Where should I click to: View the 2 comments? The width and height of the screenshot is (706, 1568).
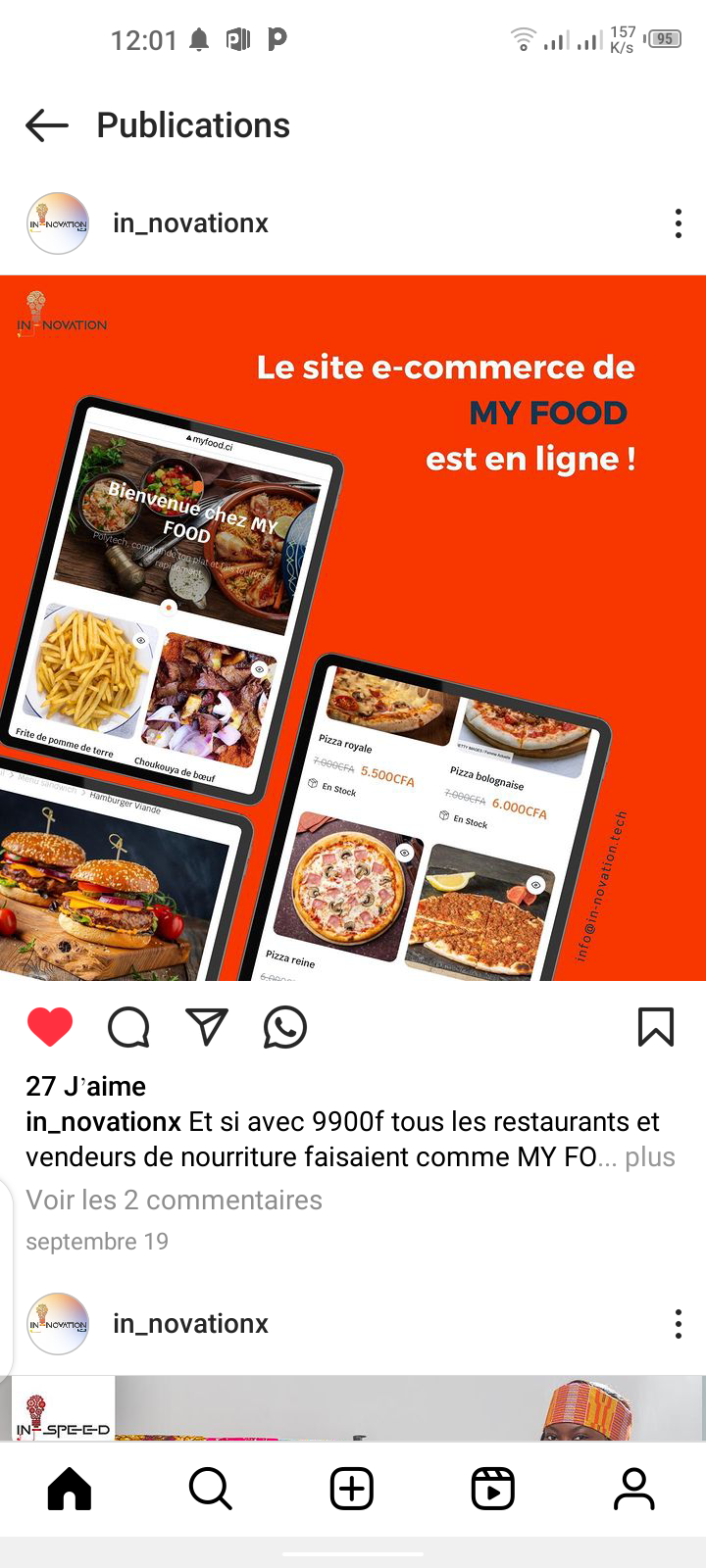pyautogui.click(x=174, y=1200)
